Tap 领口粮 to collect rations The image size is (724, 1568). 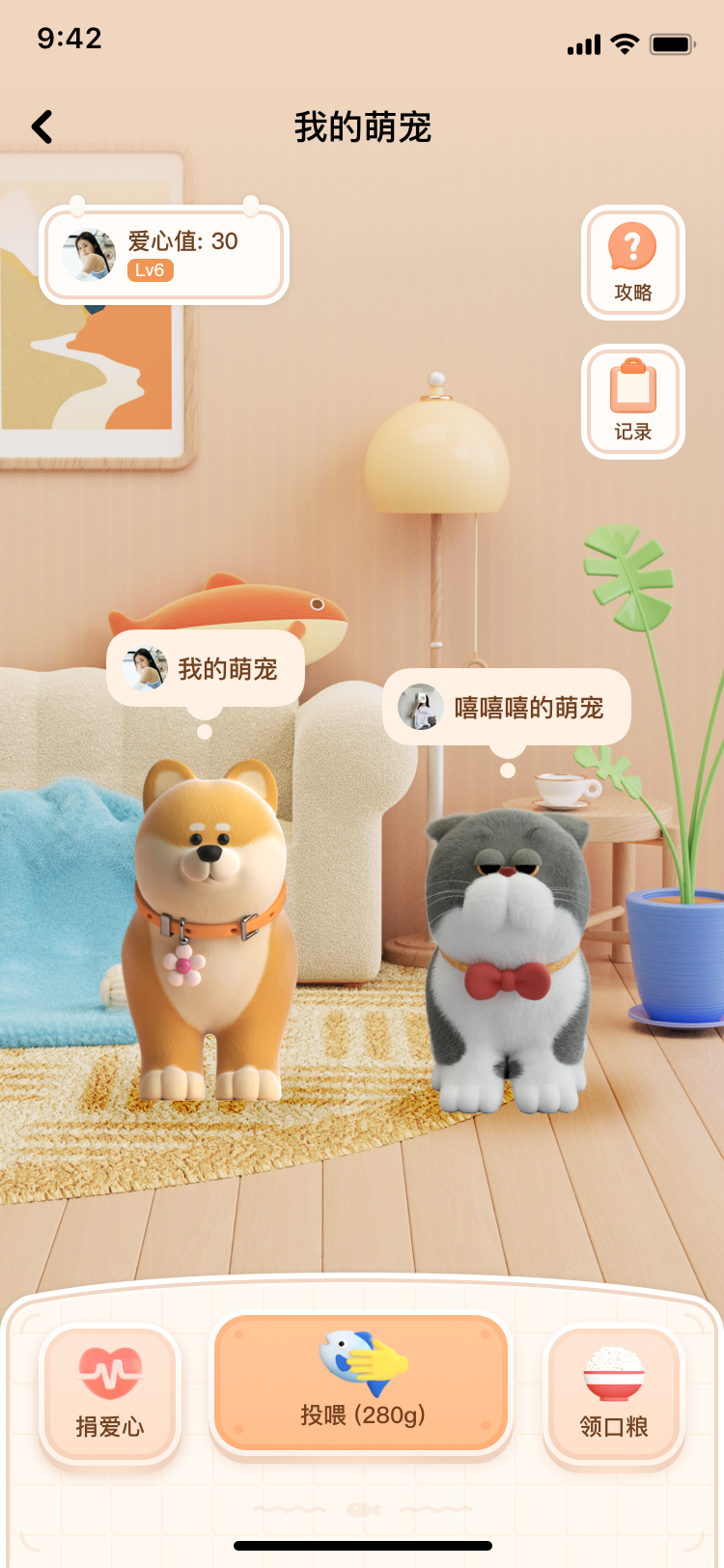(x=614, y=1393)
